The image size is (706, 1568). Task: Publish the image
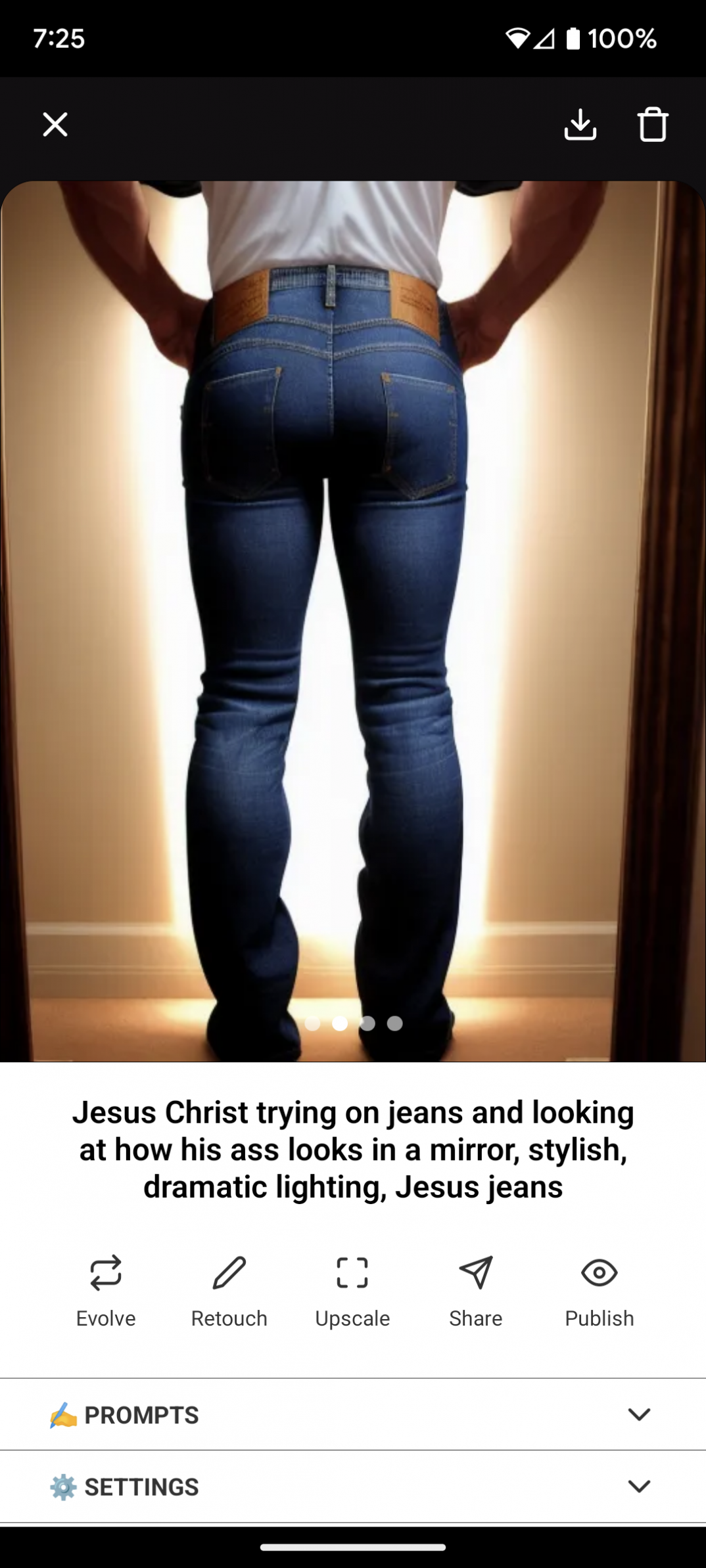pos(599,1289)
